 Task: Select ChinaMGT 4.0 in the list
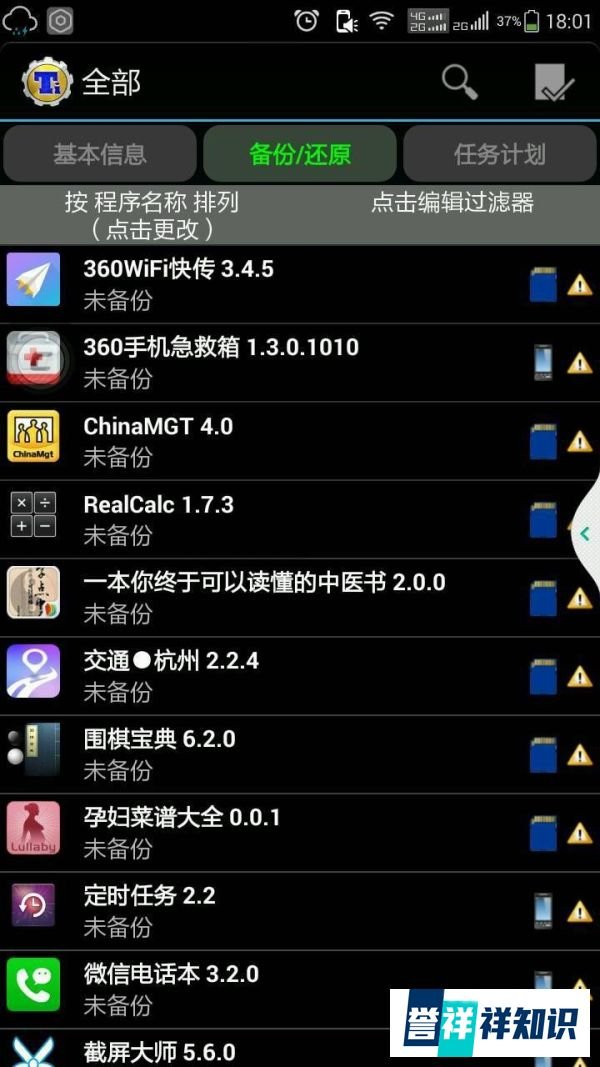(300, 441)
